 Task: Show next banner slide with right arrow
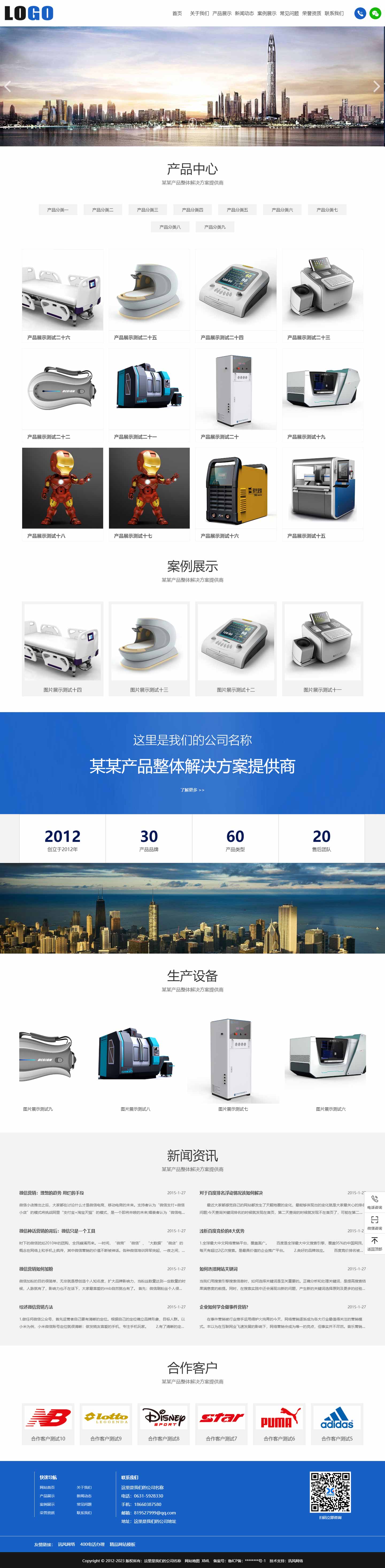(376, 86)
